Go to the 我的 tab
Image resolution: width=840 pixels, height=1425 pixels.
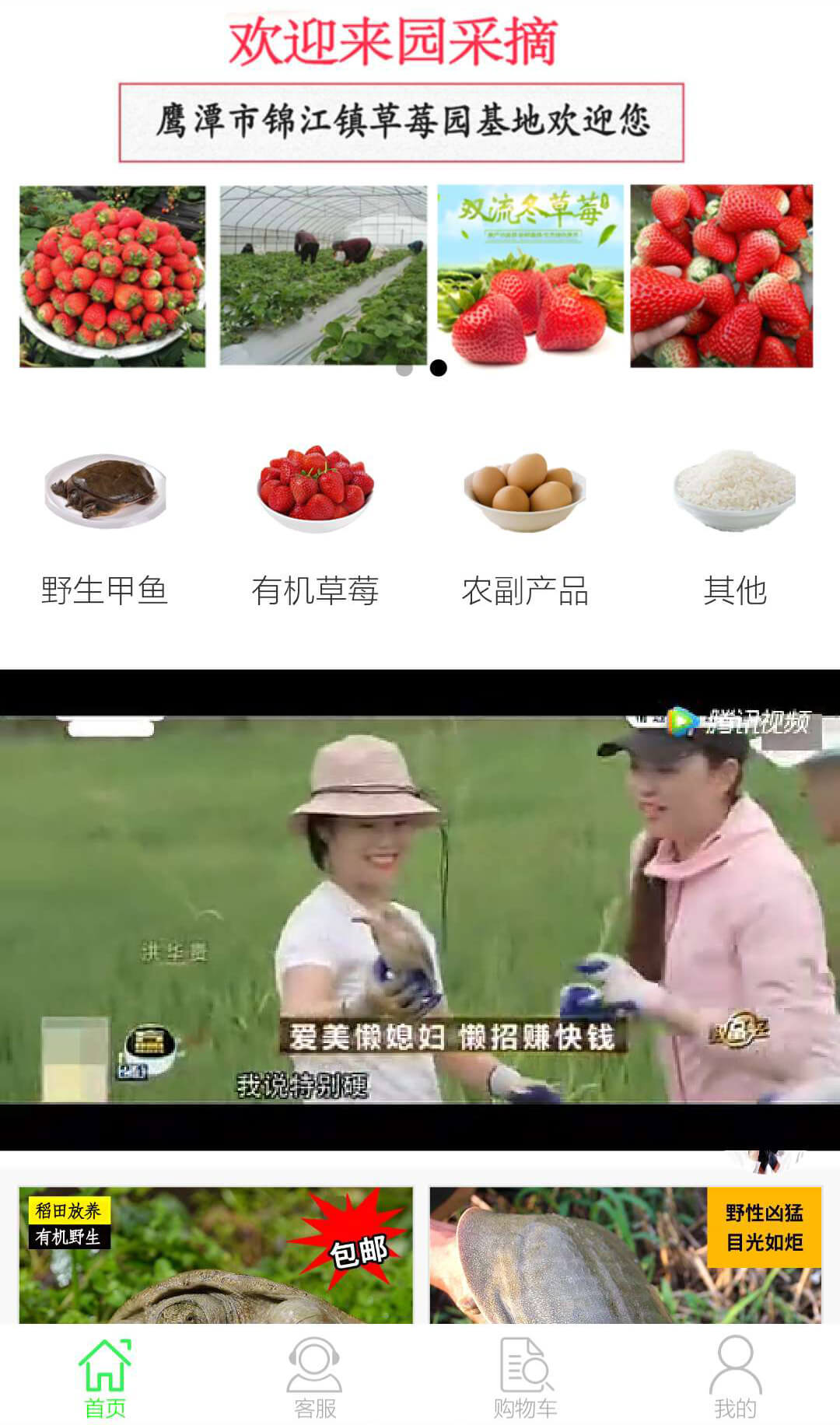[735, 1377]
